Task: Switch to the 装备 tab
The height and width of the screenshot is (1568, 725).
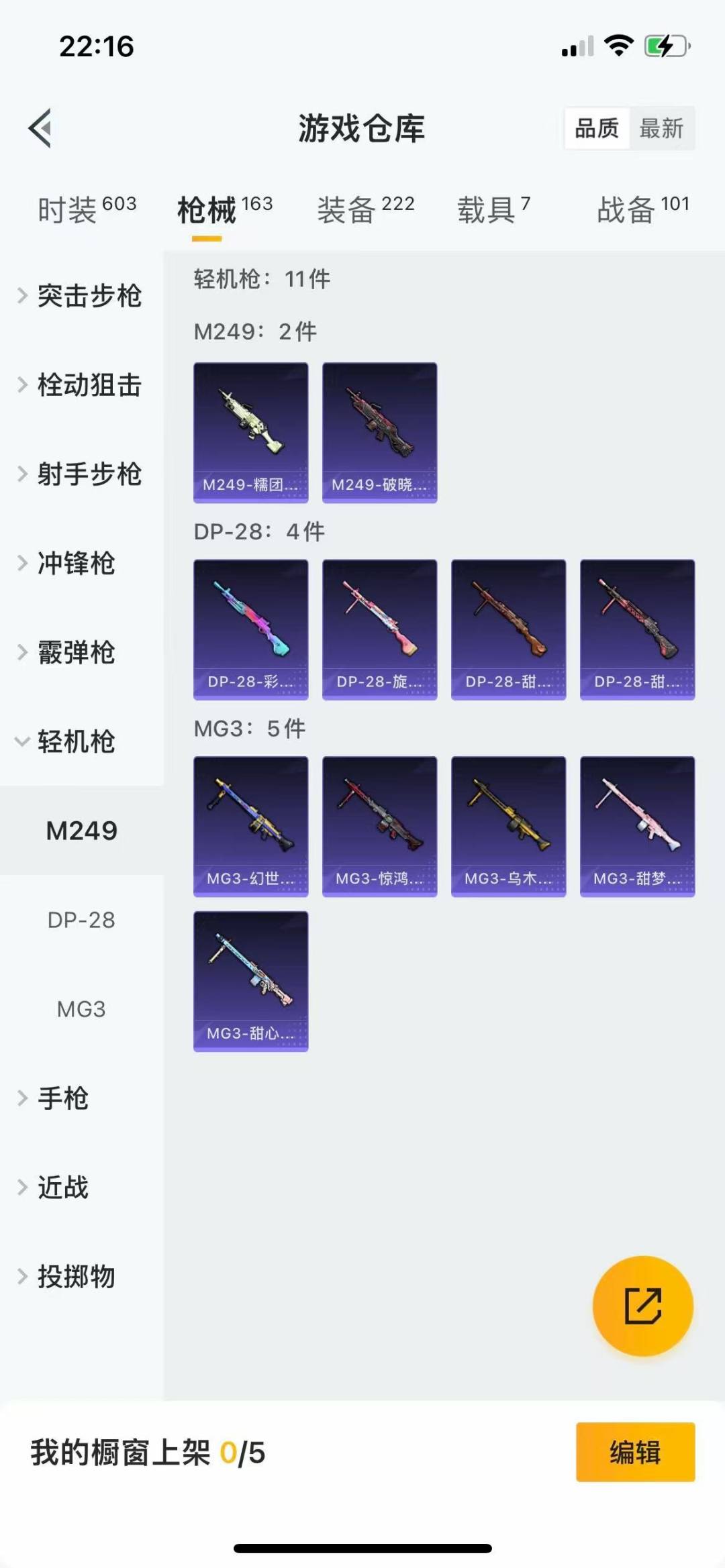Action: (x=365, y=209)
